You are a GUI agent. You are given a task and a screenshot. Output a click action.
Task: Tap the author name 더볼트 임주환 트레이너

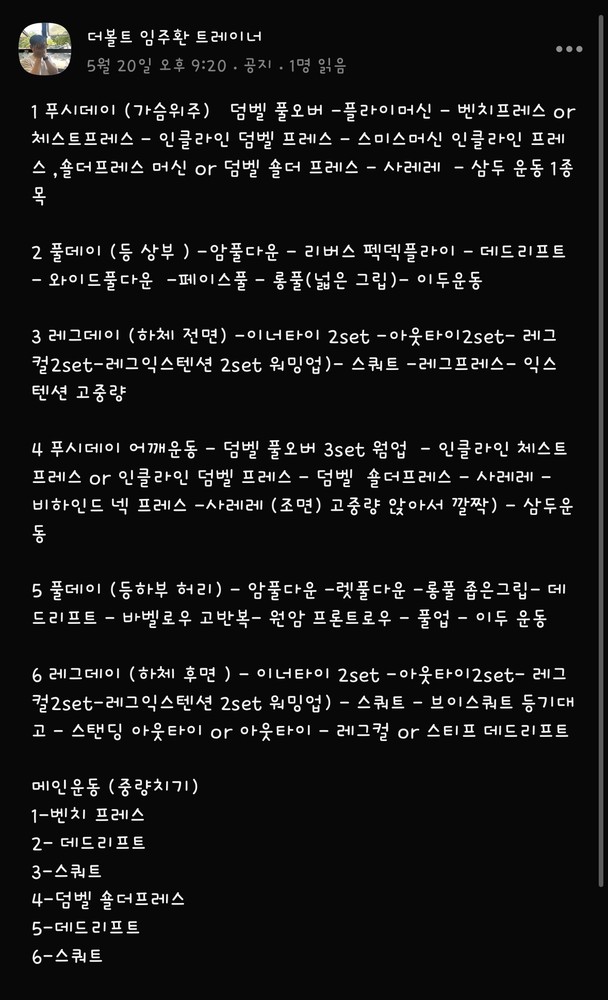pyautogui.click(x=174, y=36)
